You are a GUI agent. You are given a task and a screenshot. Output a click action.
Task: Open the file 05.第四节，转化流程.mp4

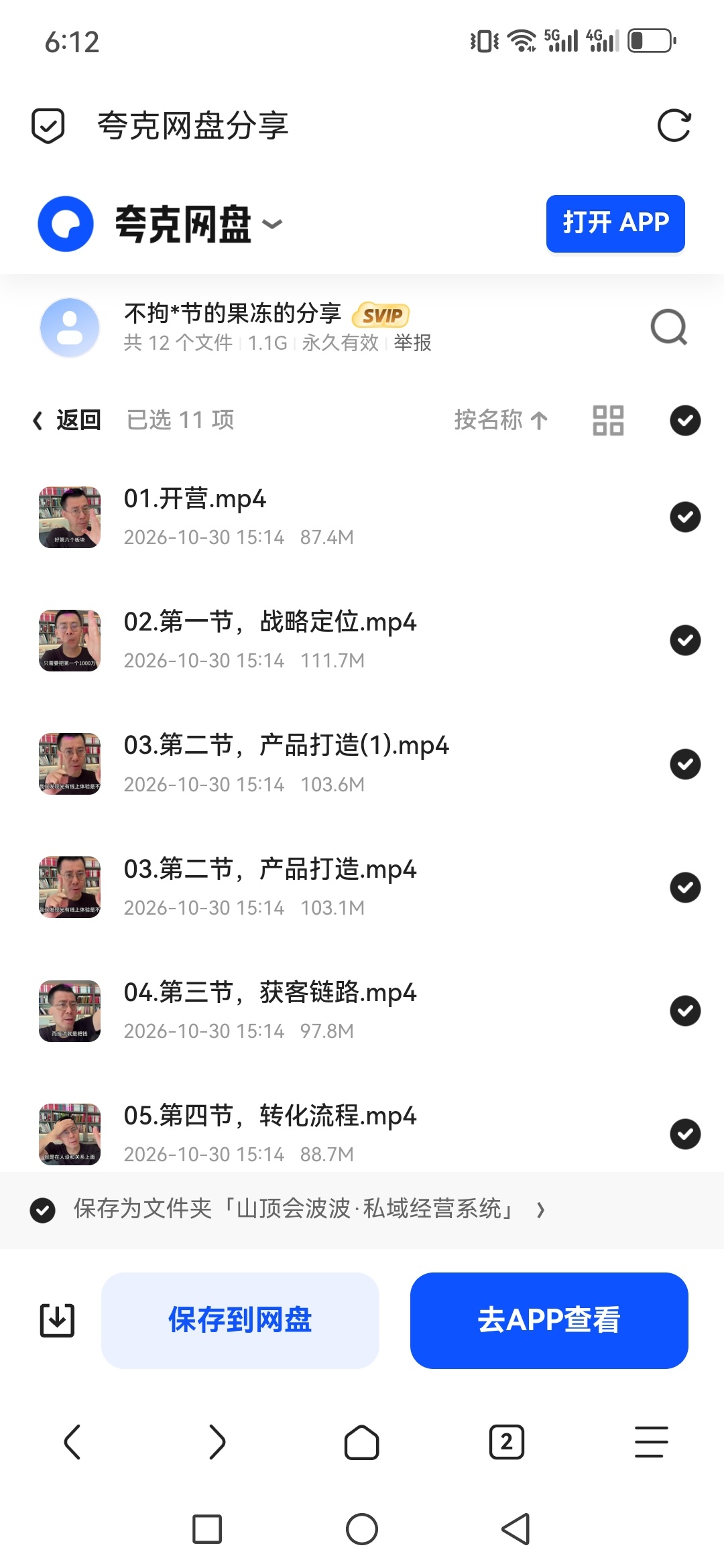(x=270, y=1116)
